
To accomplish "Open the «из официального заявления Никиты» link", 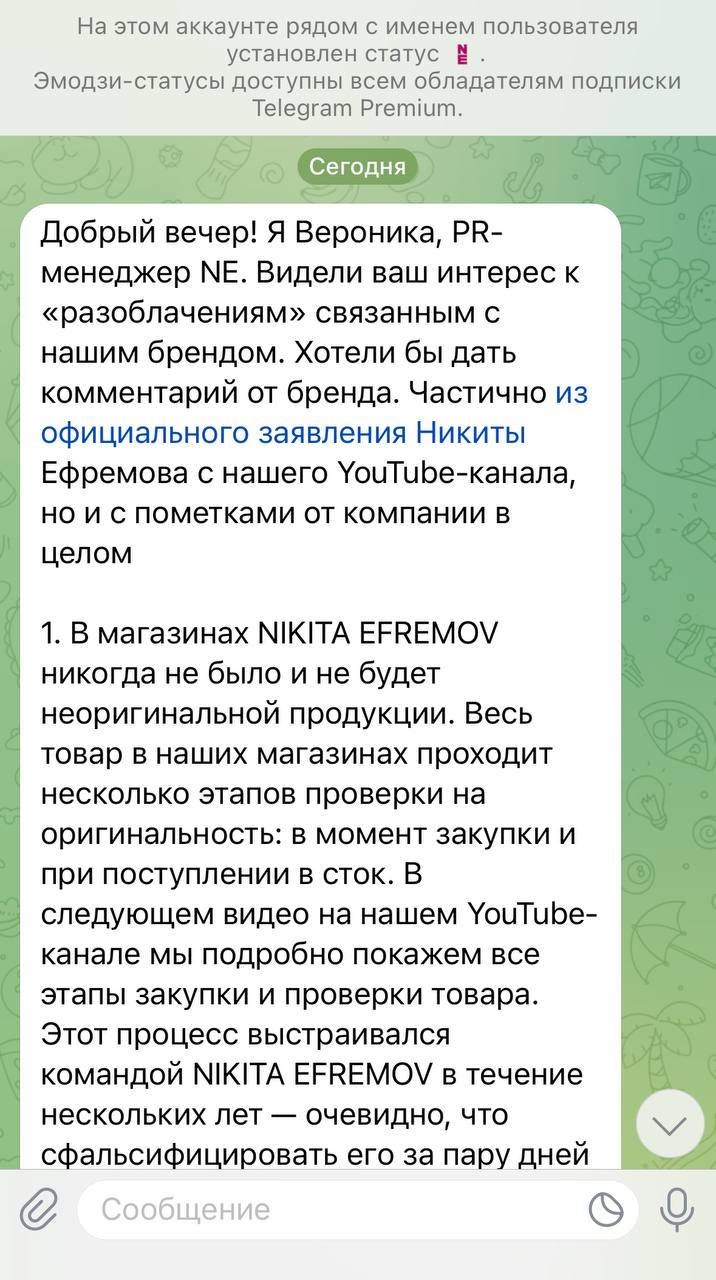I will 283,433.
